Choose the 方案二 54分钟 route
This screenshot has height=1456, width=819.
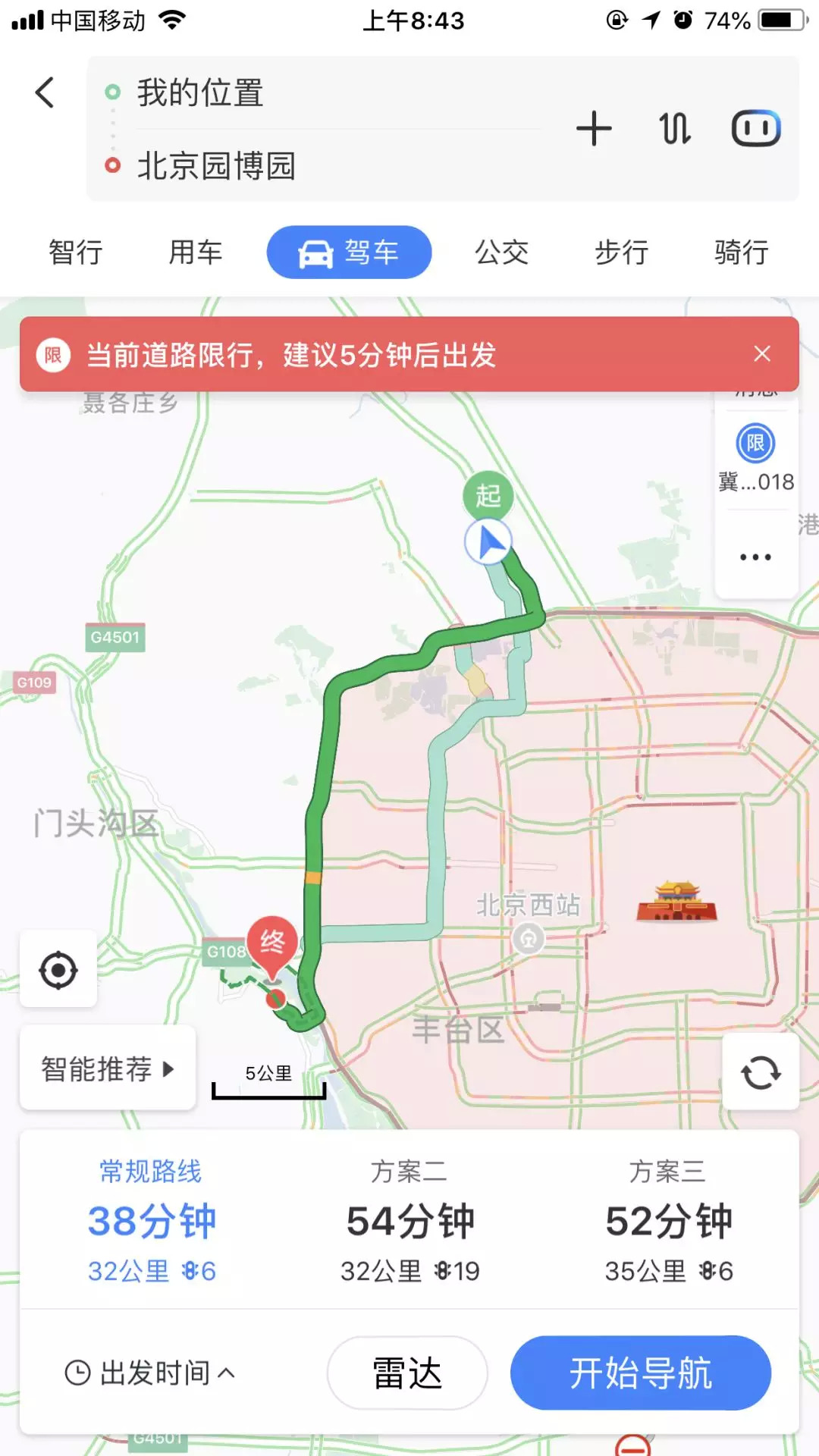tap(409, 1221)
